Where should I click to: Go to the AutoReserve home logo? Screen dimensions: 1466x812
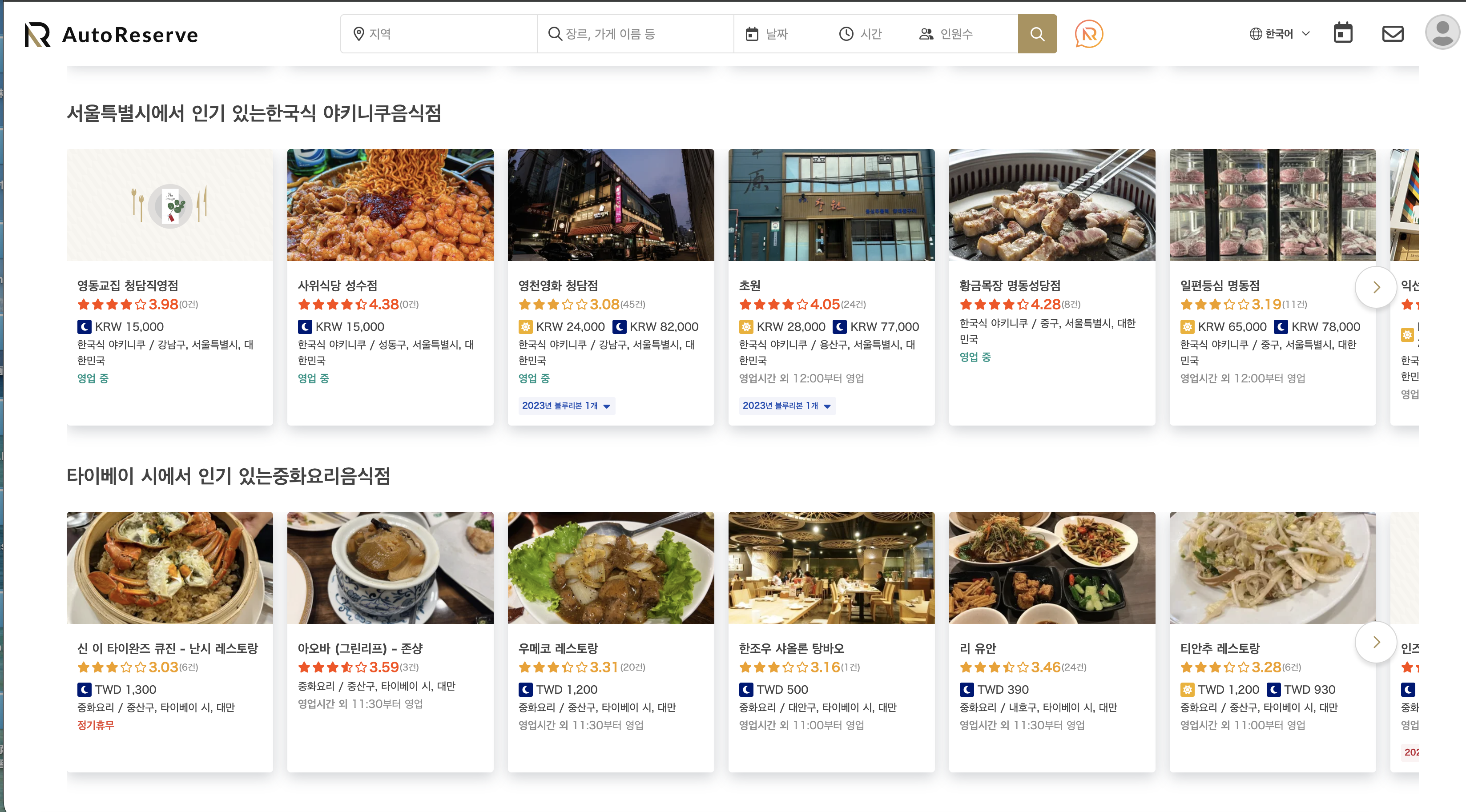click(x=112, y=35)
